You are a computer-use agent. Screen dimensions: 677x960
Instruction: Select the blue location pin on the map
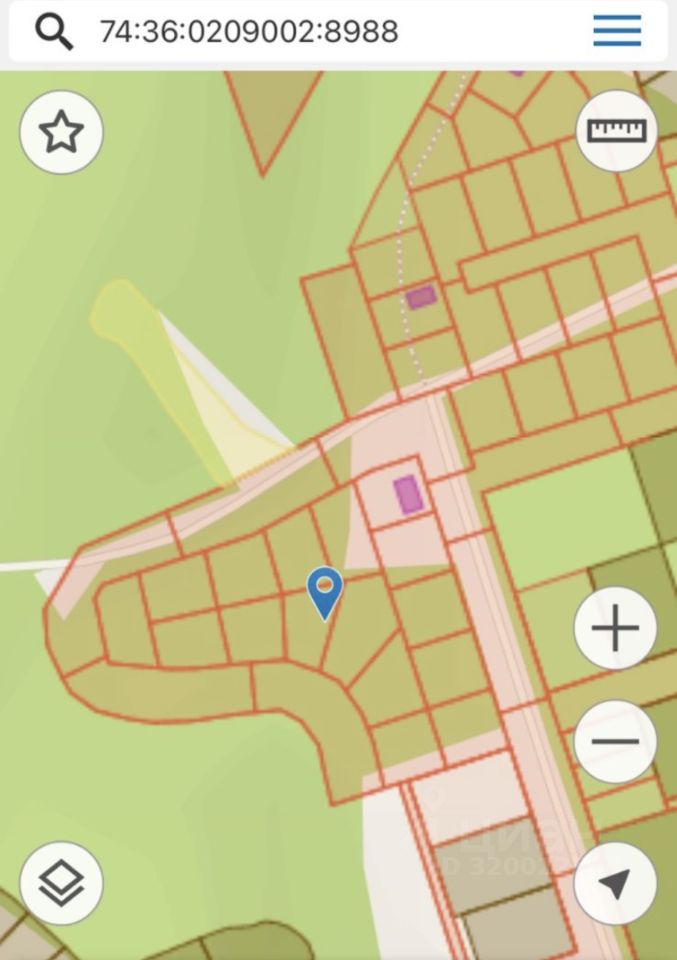[x=324, y=590]
